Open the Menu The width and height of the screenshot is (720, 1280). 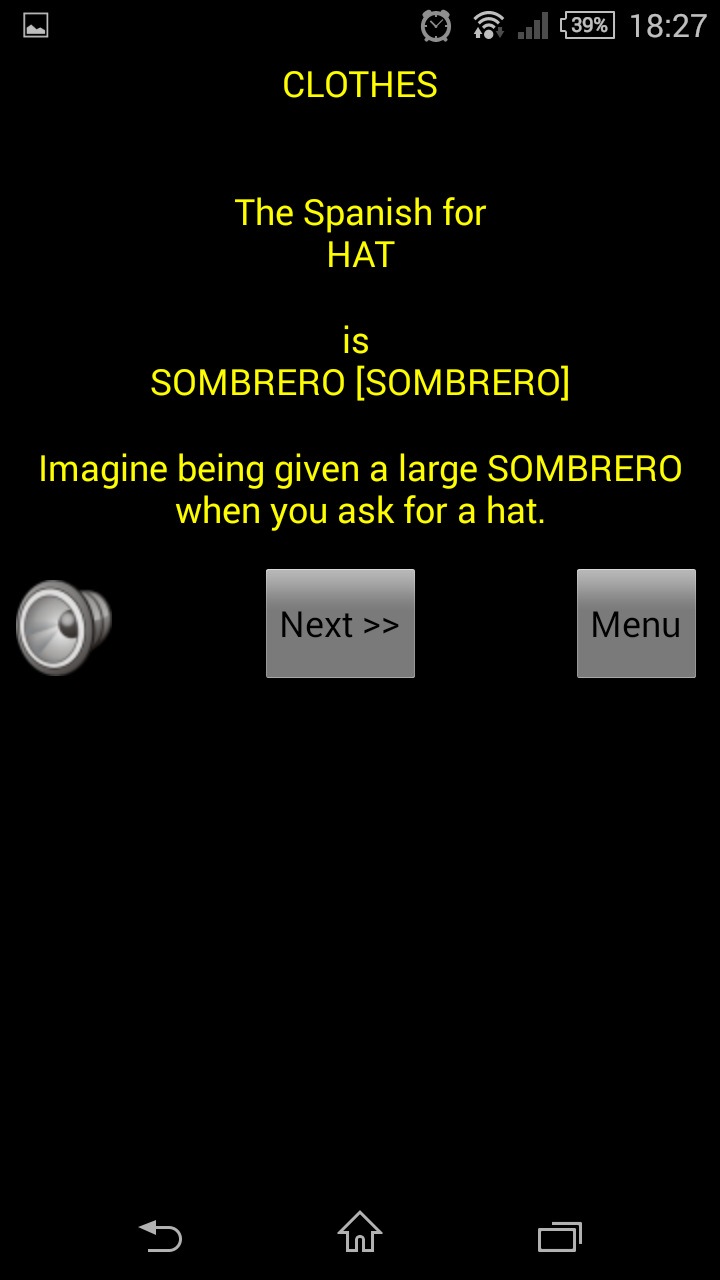click(x=636, y=624)
